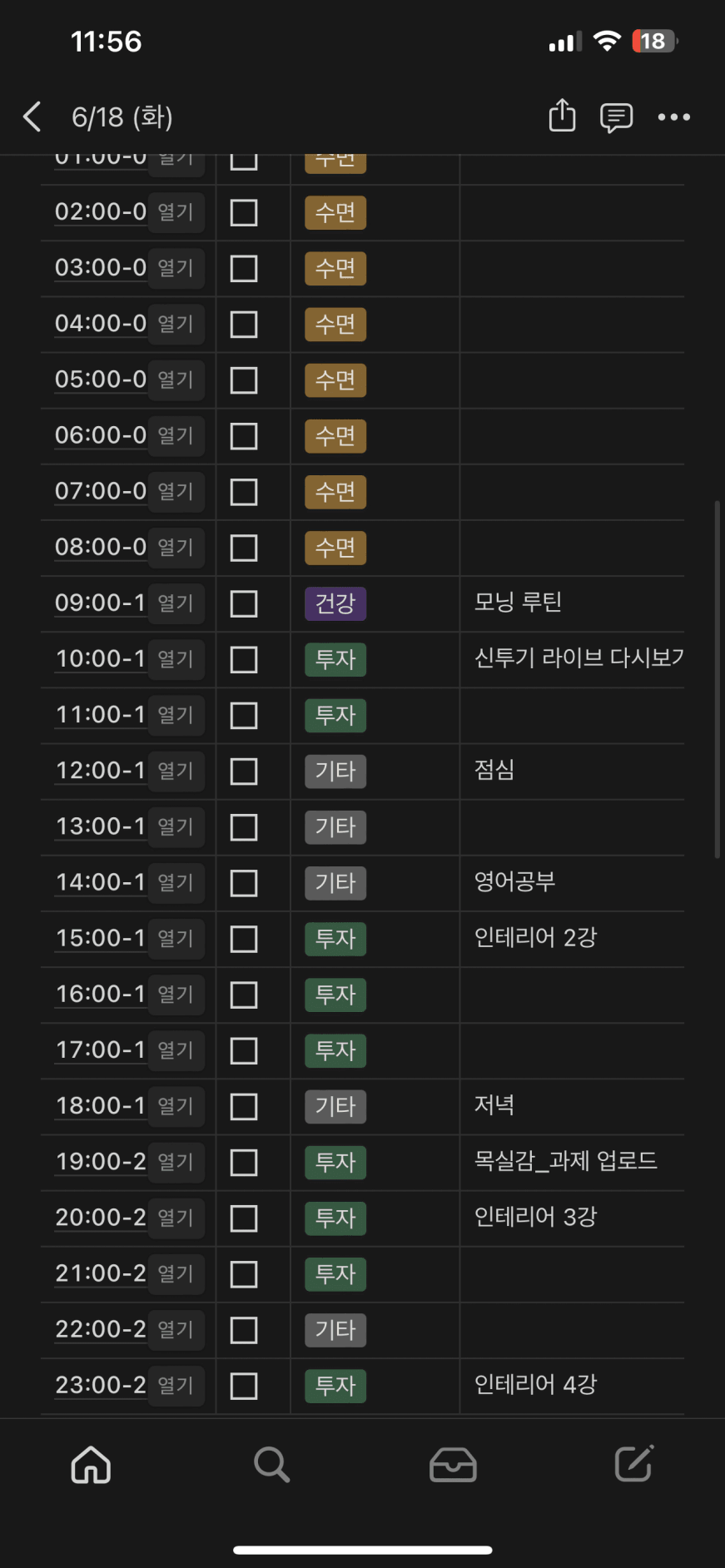Go to the Home tab

[91, 1464]
